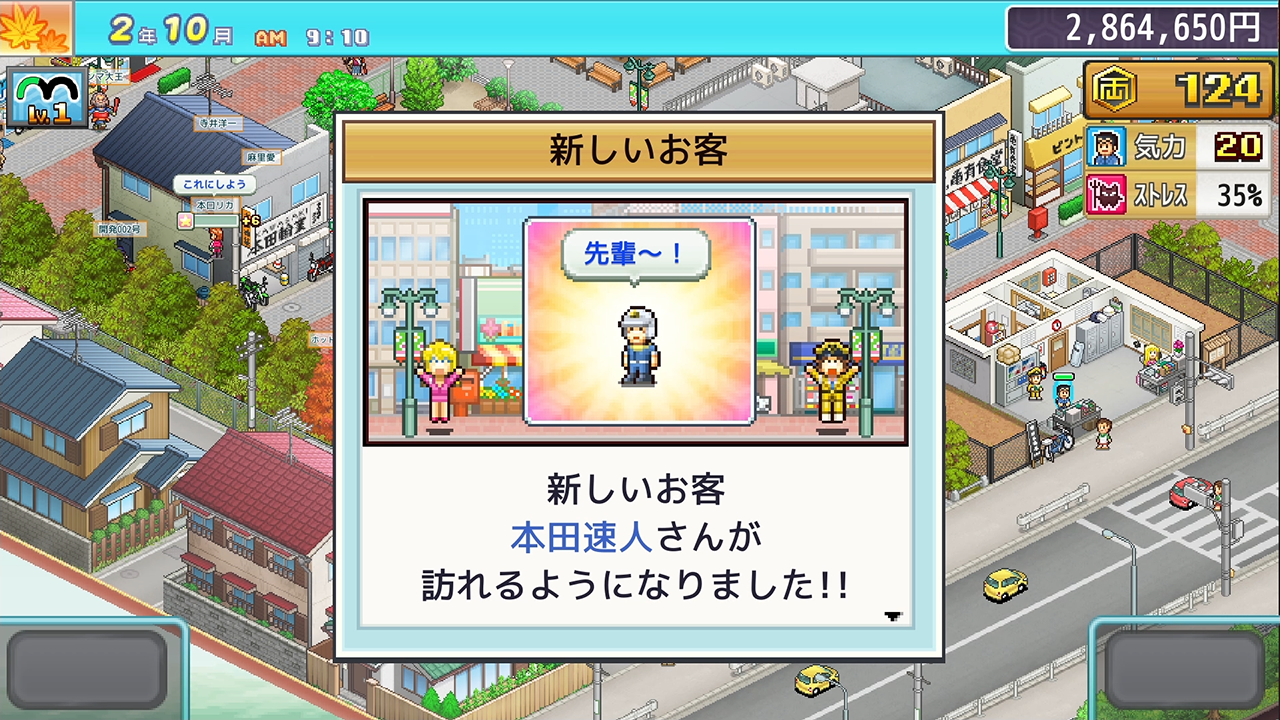1280x720 pixels.
Task: Open the 2,864,650円 funds panel
Action: (x=1142, y=28)
